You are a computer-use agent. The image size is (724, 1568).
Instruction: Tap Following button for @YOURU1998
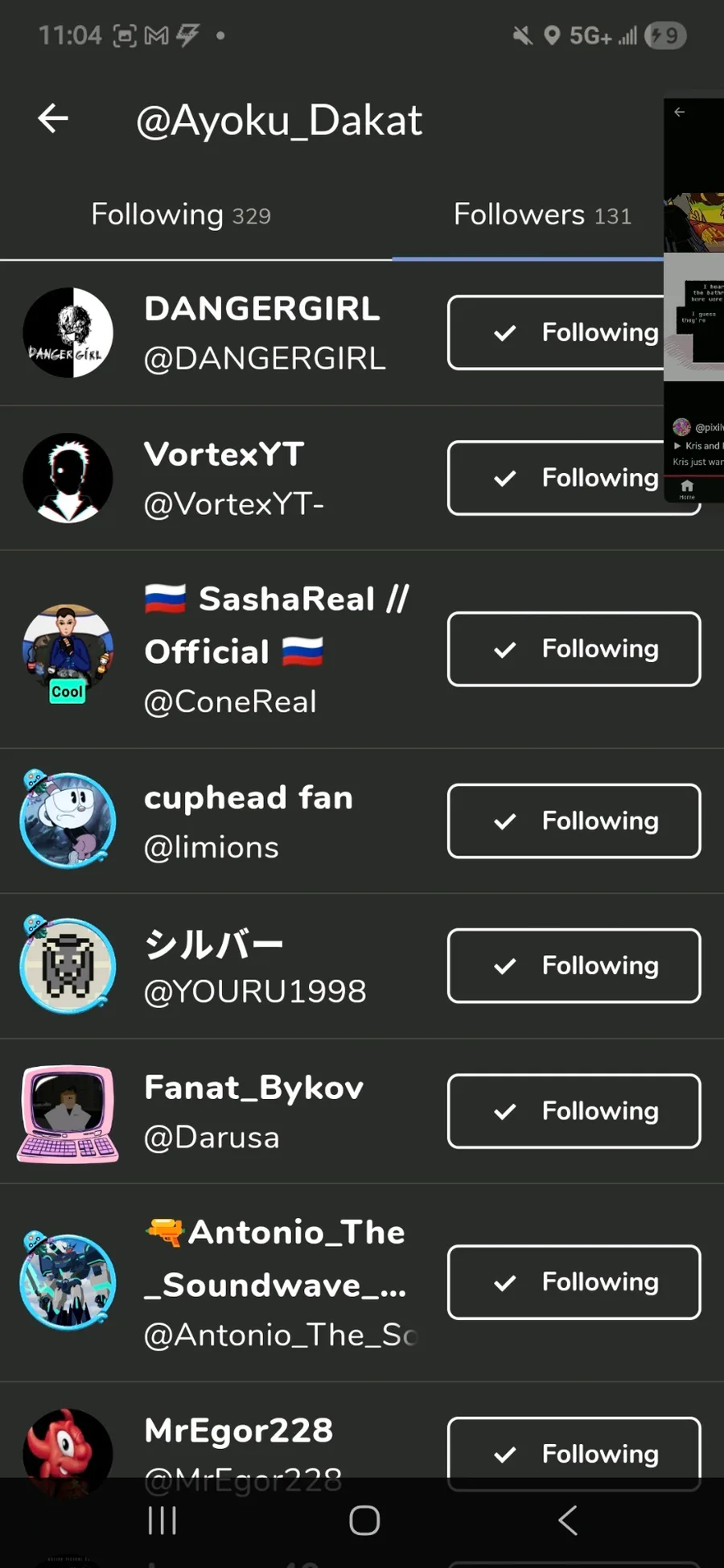[574, 965]
